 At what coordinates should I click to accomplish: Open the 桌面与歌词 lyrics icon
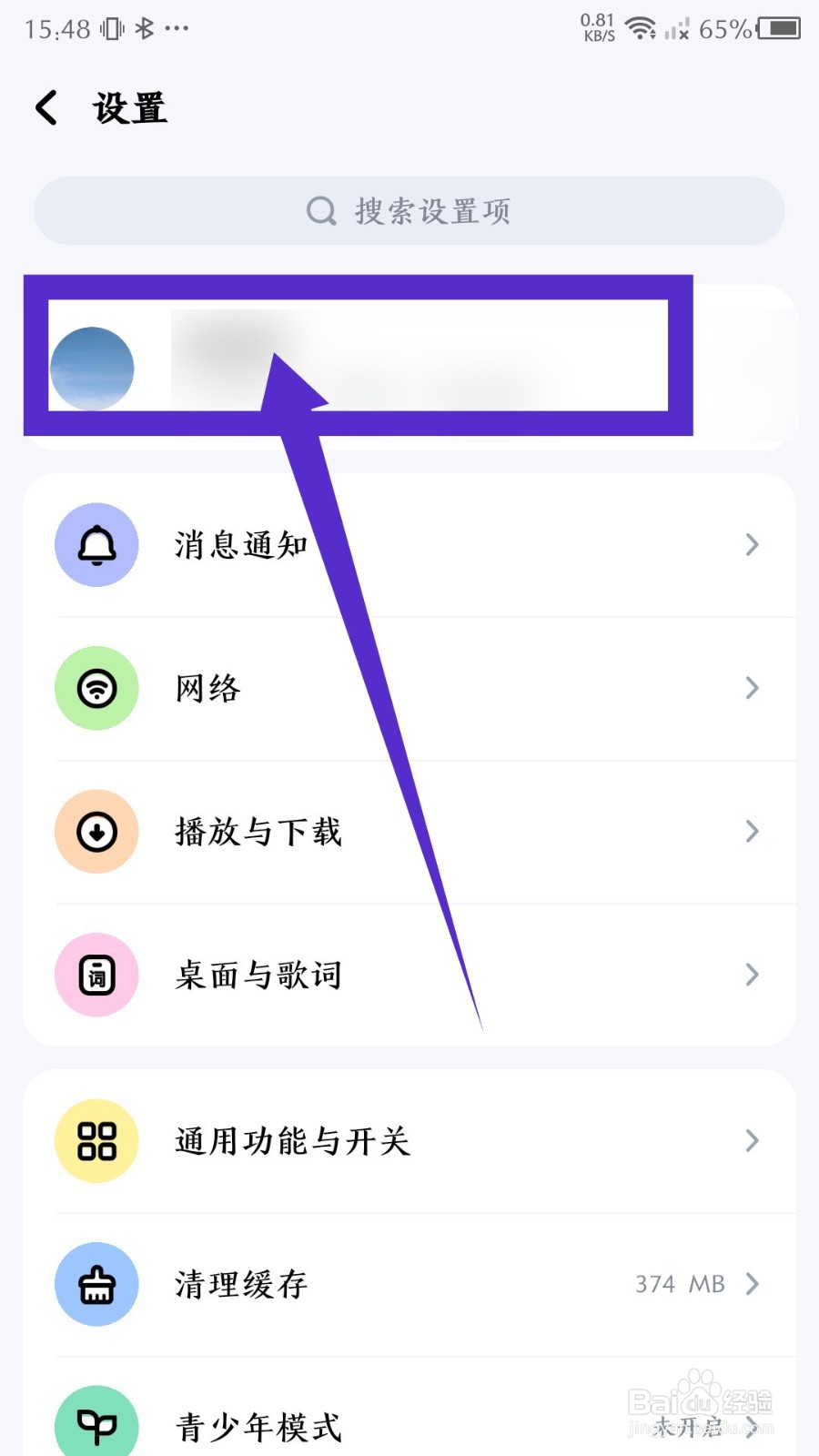click(96, 975)
